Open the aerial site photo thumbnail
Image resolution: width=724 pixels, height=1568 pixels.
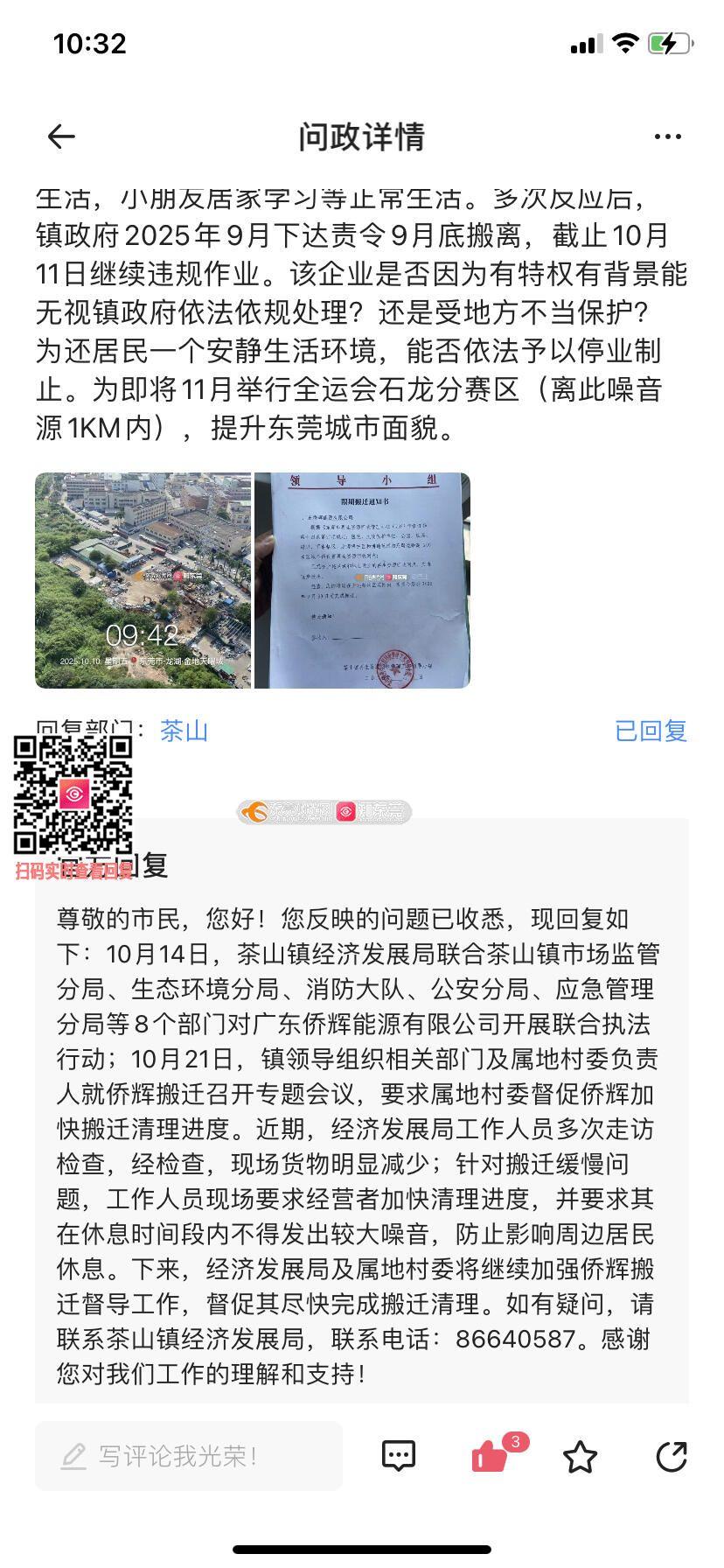point(143,580)
